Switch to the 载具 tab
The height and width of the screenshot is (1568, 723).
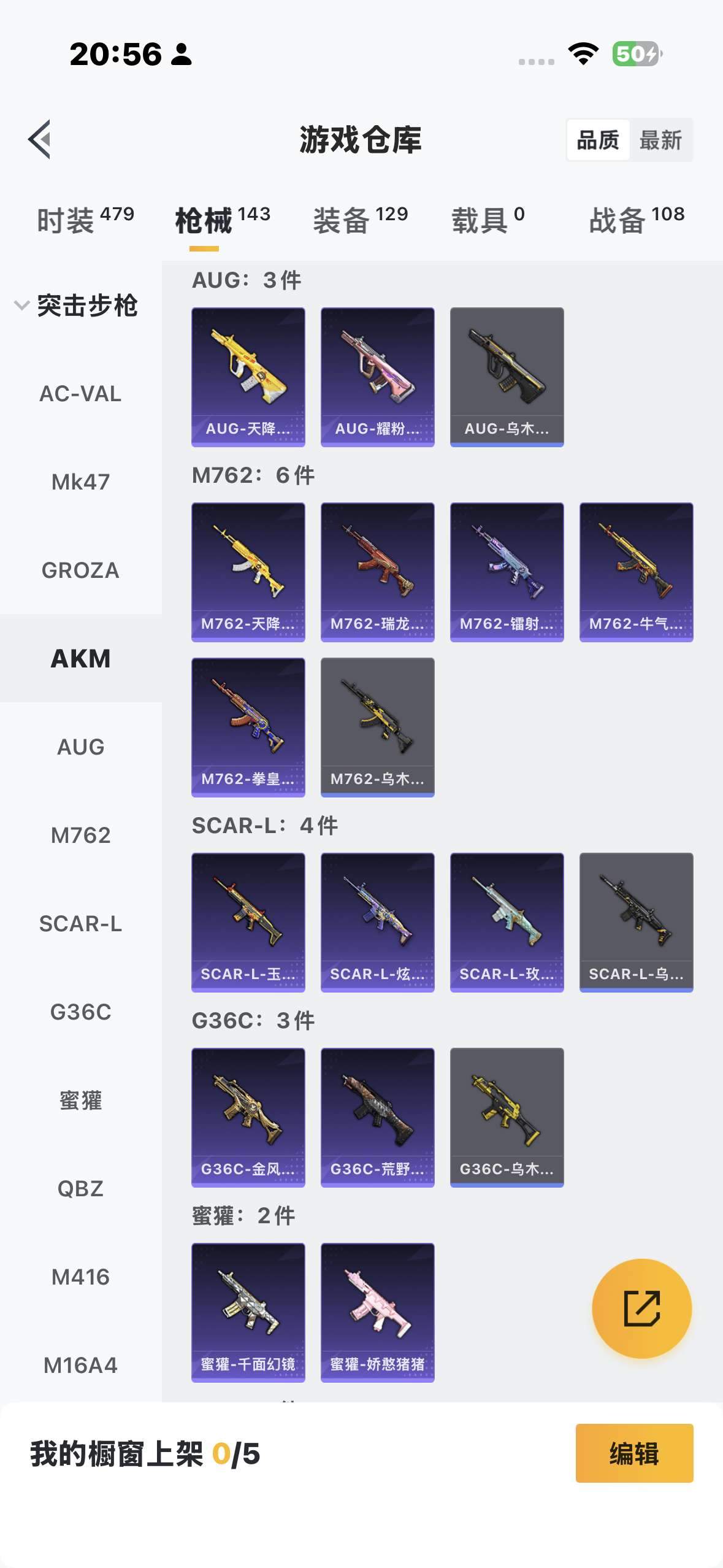click(488, 220)
